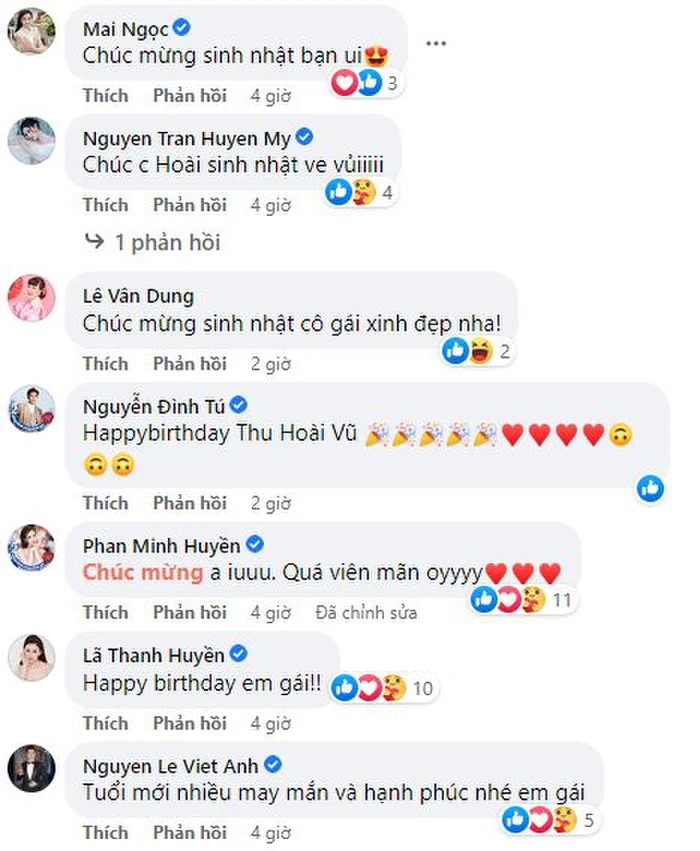
Task: Reply to Phan Minh Huyền's comment
Action: pos(189,611)
